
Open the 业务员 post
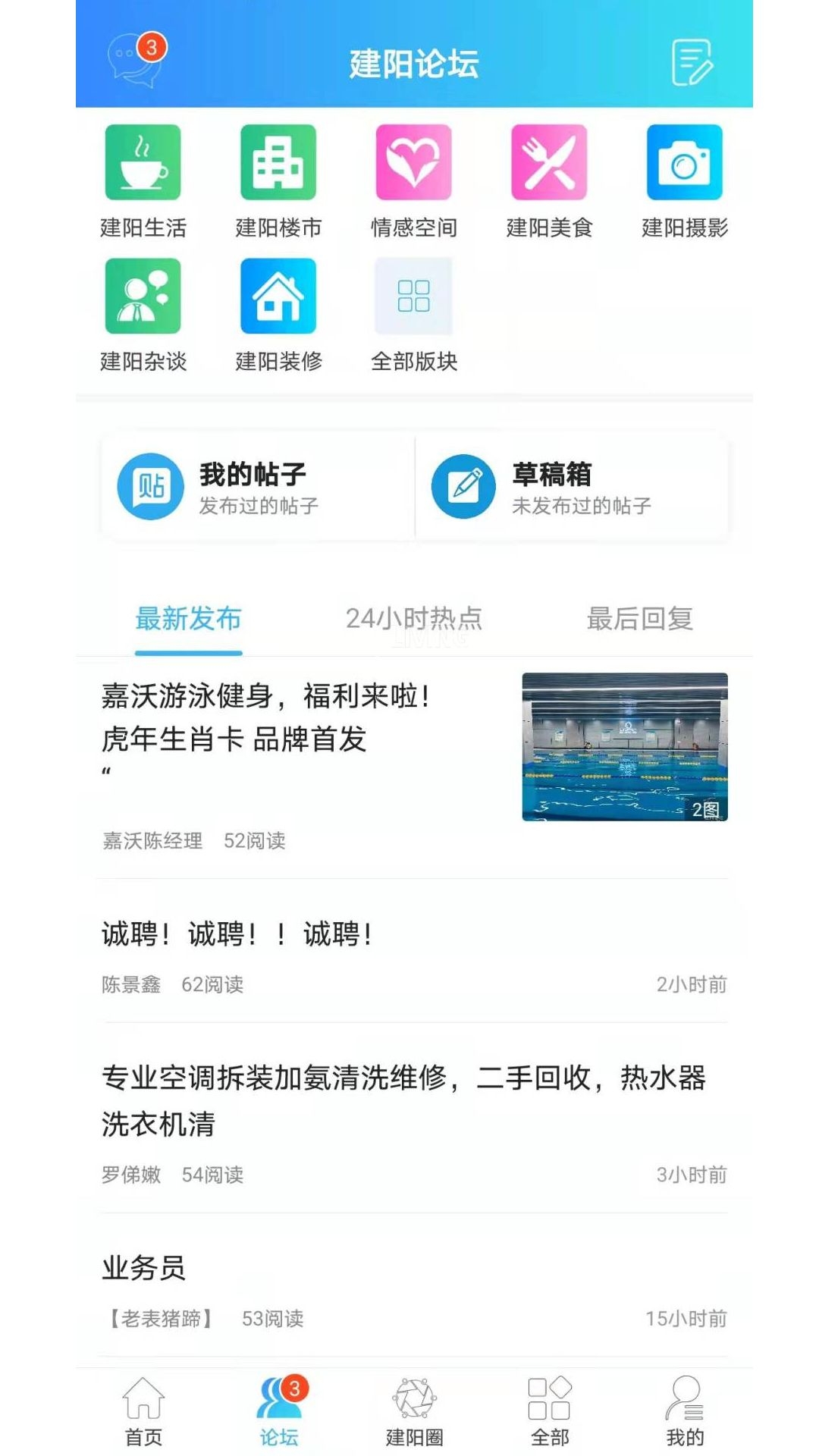point(144,1268)
